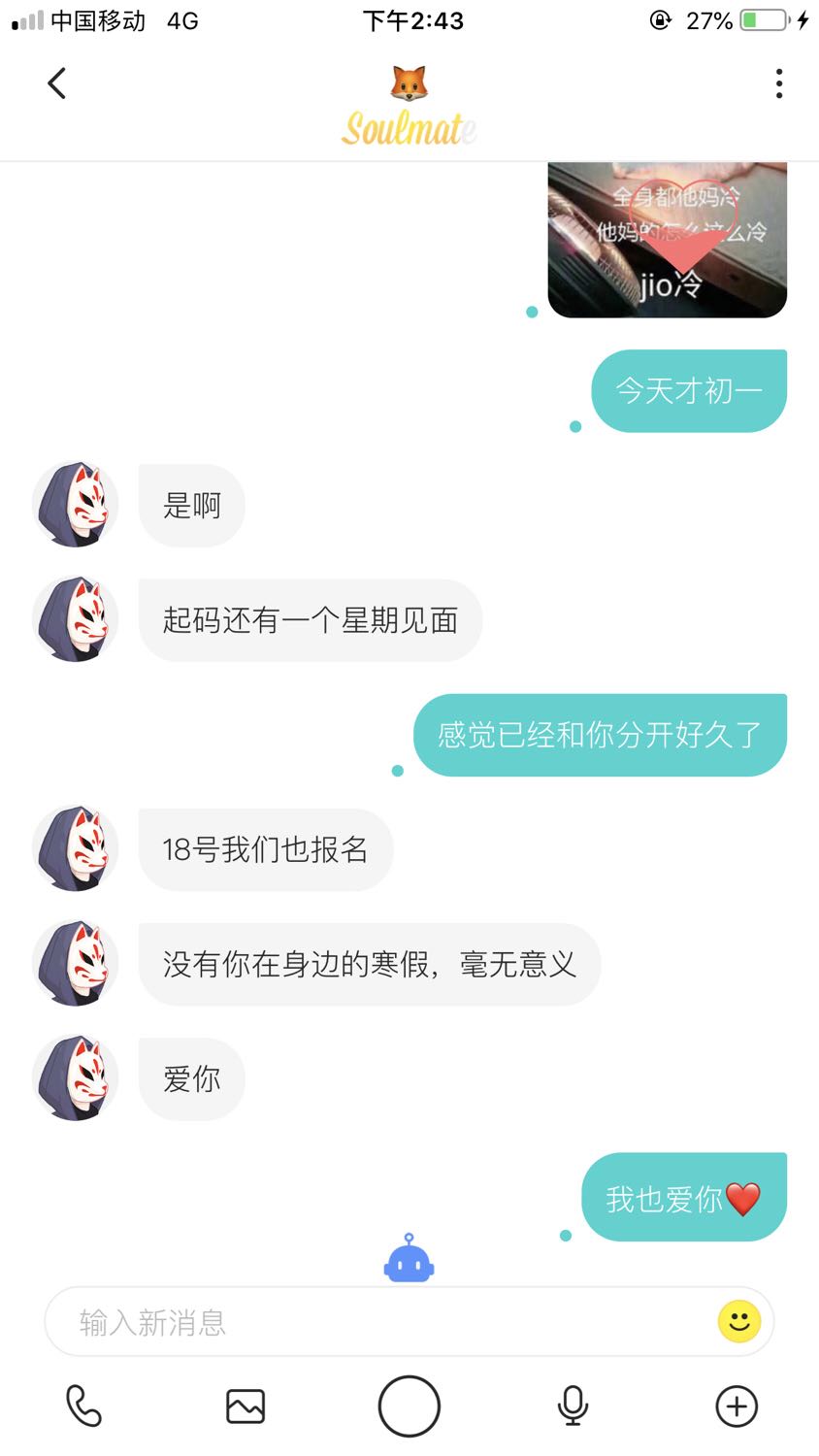Screen dimensions: 819x1456
Task: Go back from the Soulmate chat
Action: (x=57, y=83)
